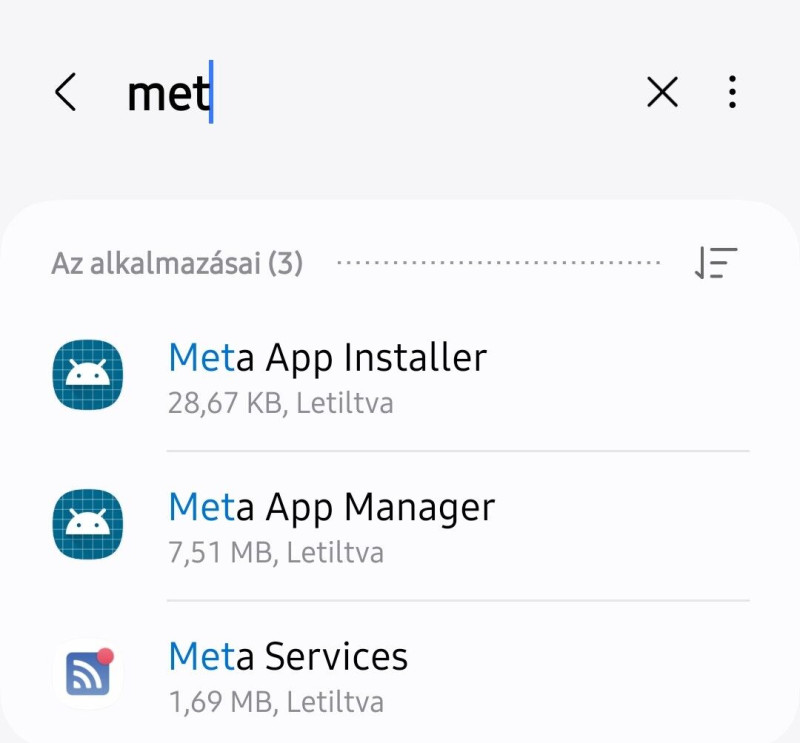Clear the search text "met"

tap(662, 93)
